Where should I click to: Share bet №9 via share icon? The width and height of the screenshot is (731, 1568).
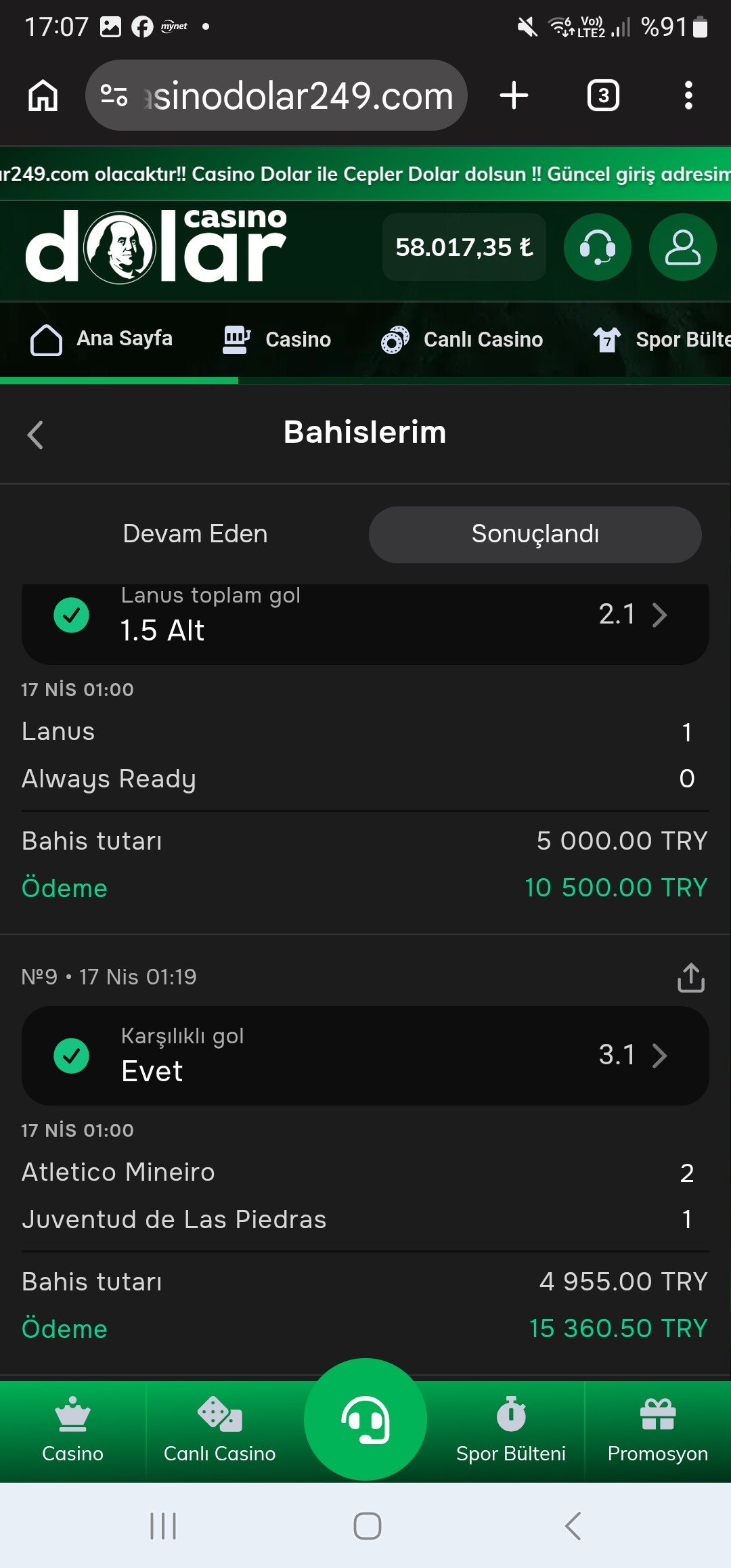pos(690,977)
